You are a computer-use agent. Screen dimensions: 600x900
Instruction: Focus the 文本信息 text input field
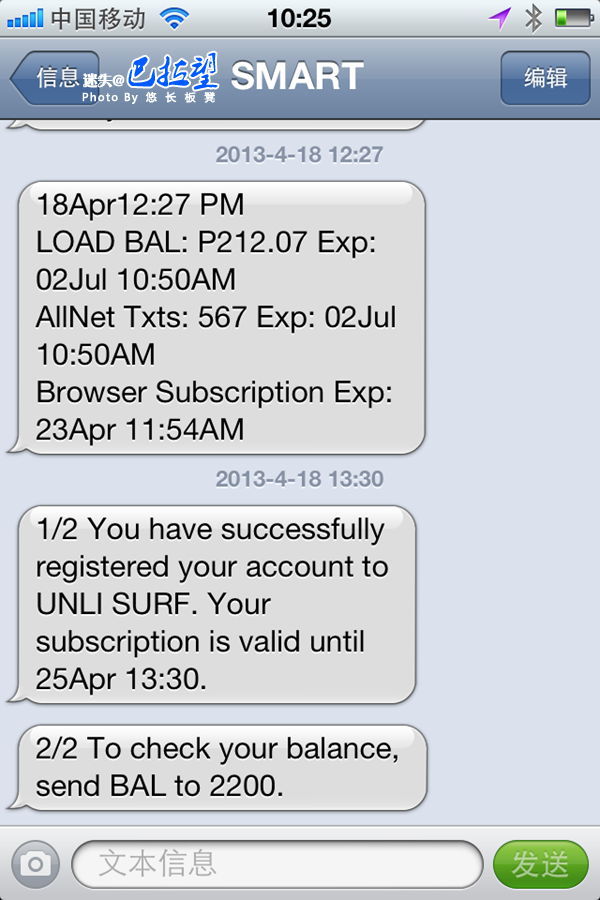point(277,864)
